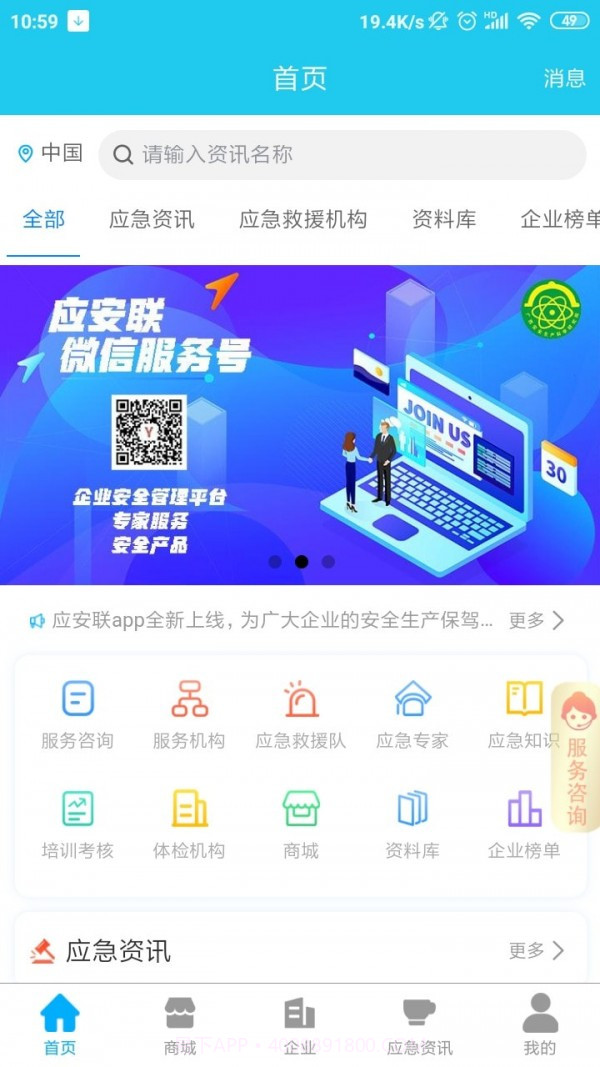Go to the 我的 bottom tab
600x1067 pixels.
click(539, 1025)
